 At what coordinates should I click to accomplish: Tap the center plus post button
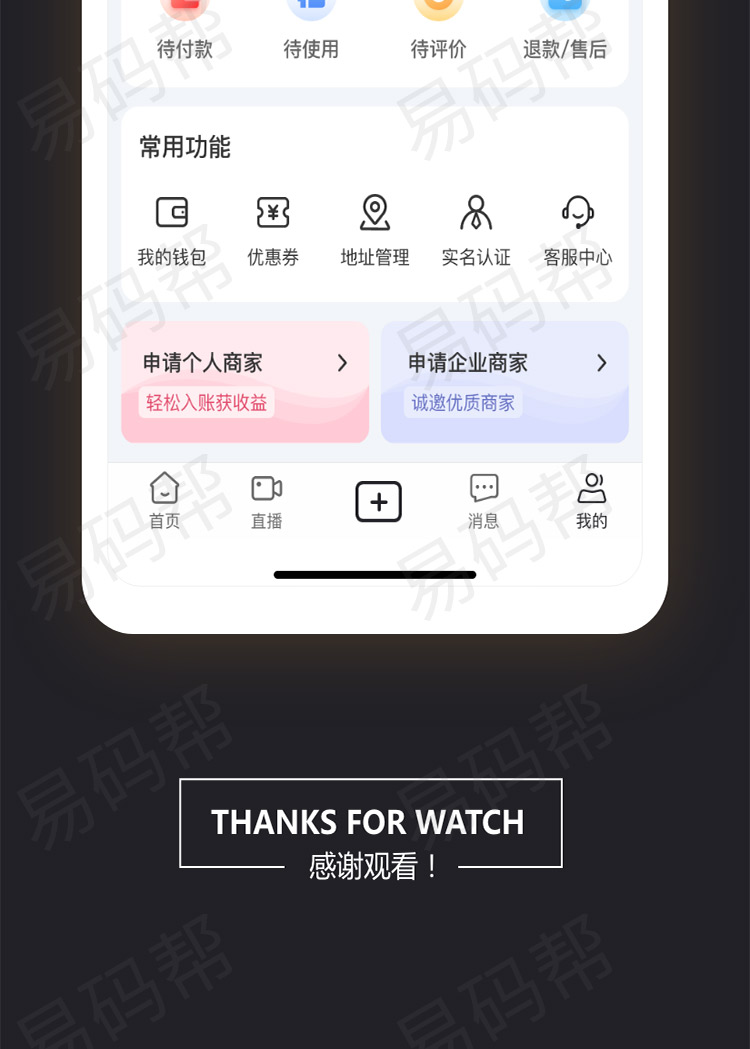[377, 500]
